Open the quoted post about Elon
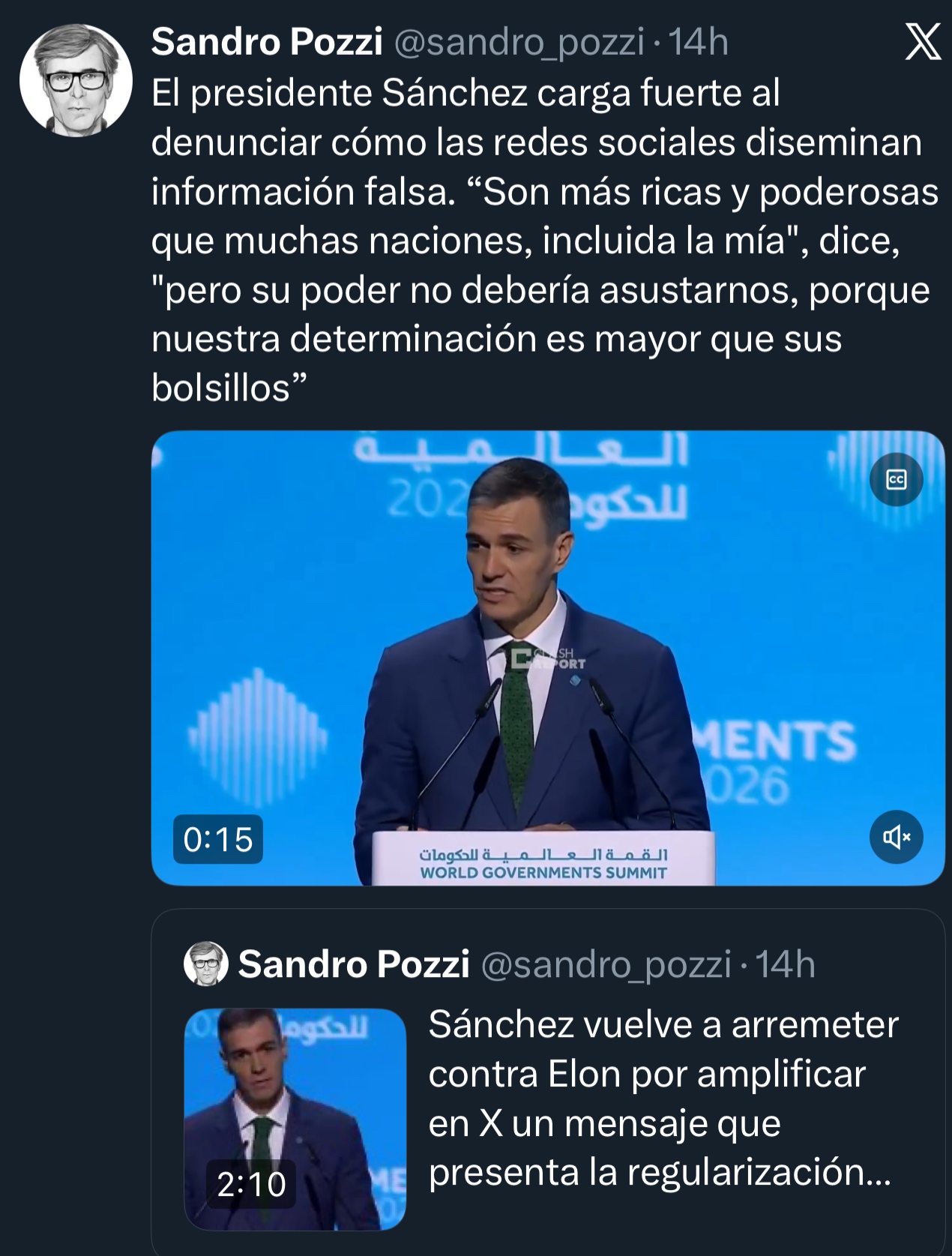Screen dimensions: 952x1256 click(663, 1097)
